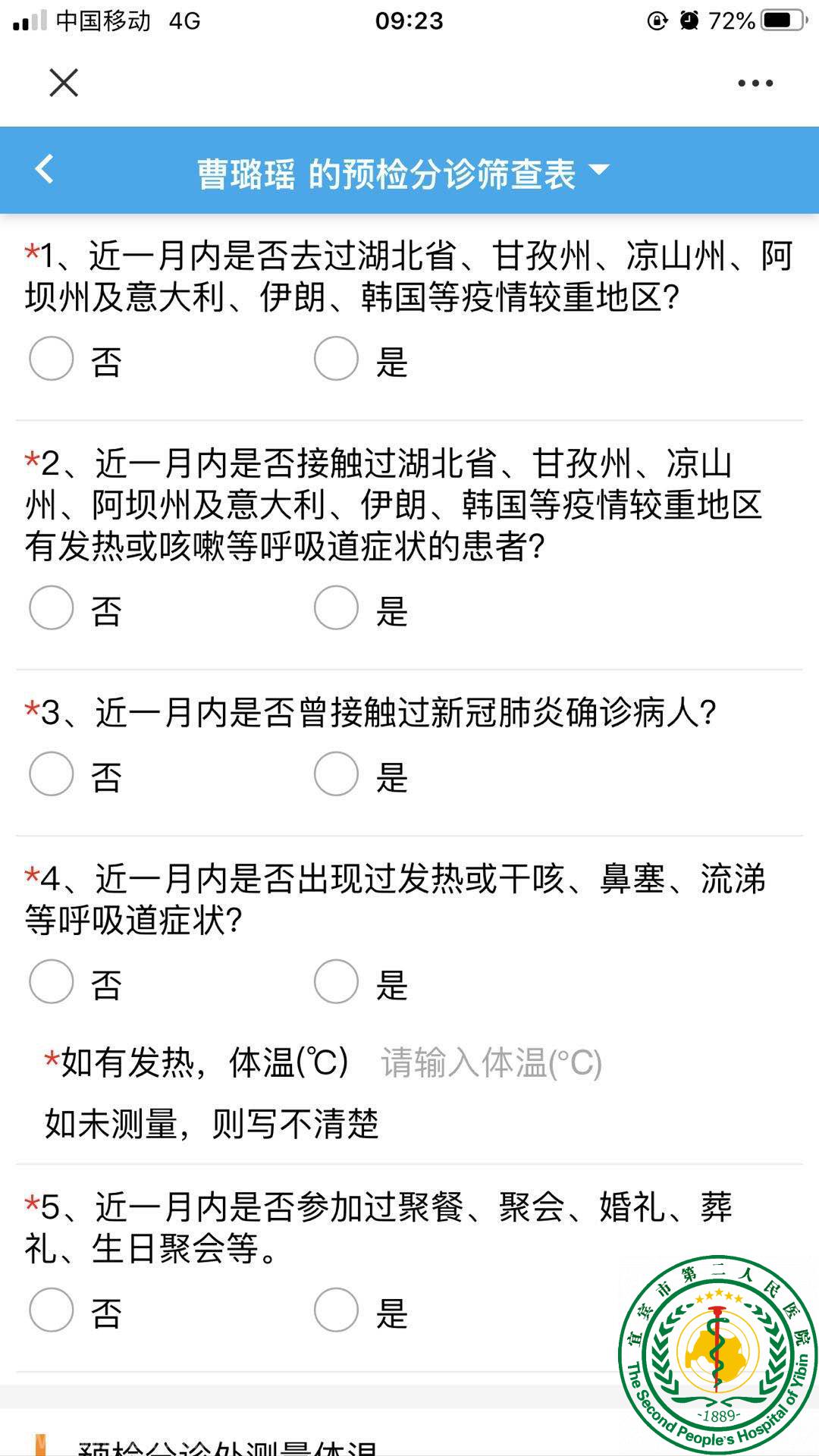
Task: Select 是 for question 1 about visiting affected regions
Action: click(x=337, y=359)
